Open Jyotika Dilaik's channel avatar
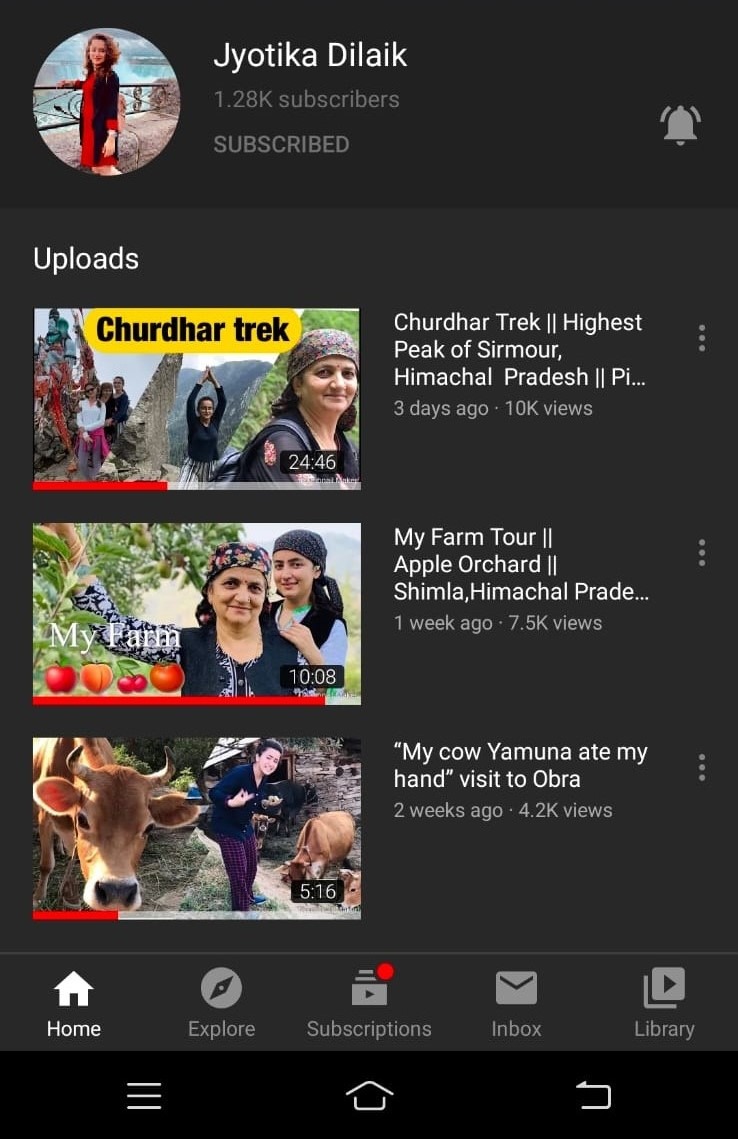 coord(106,102)
